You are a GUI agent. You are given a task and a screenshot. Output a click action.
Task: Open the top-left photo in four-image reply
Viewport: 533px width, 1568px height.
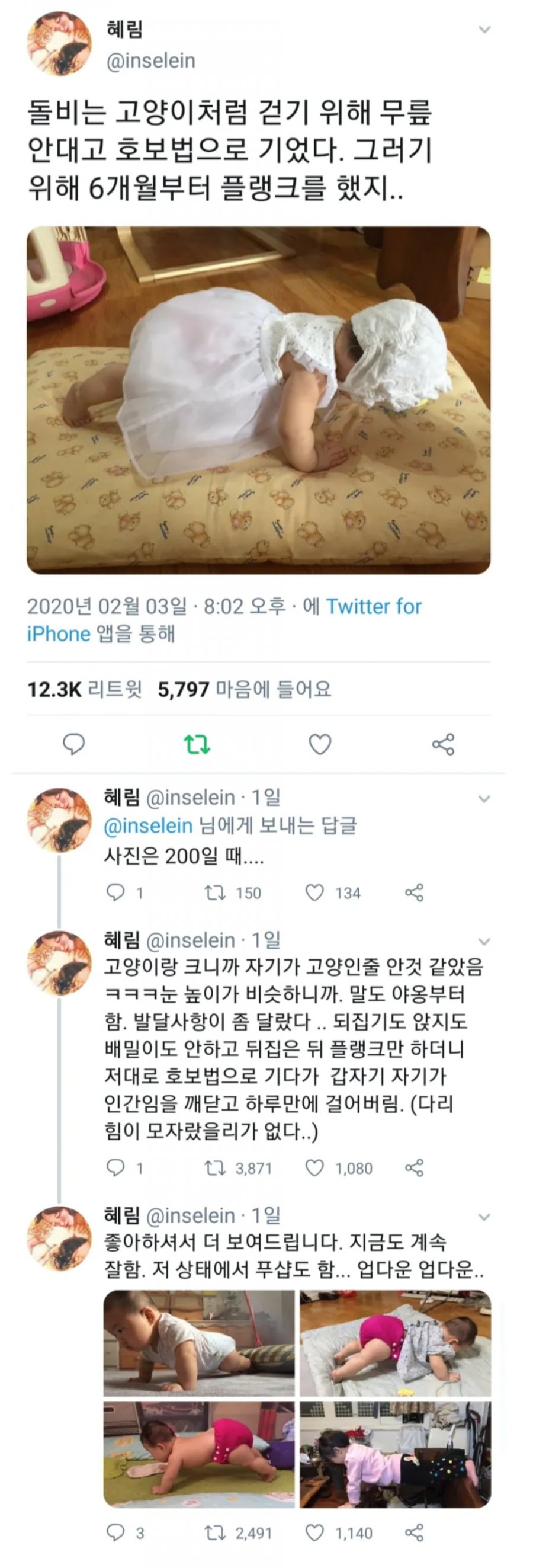tap(198, 1343)
